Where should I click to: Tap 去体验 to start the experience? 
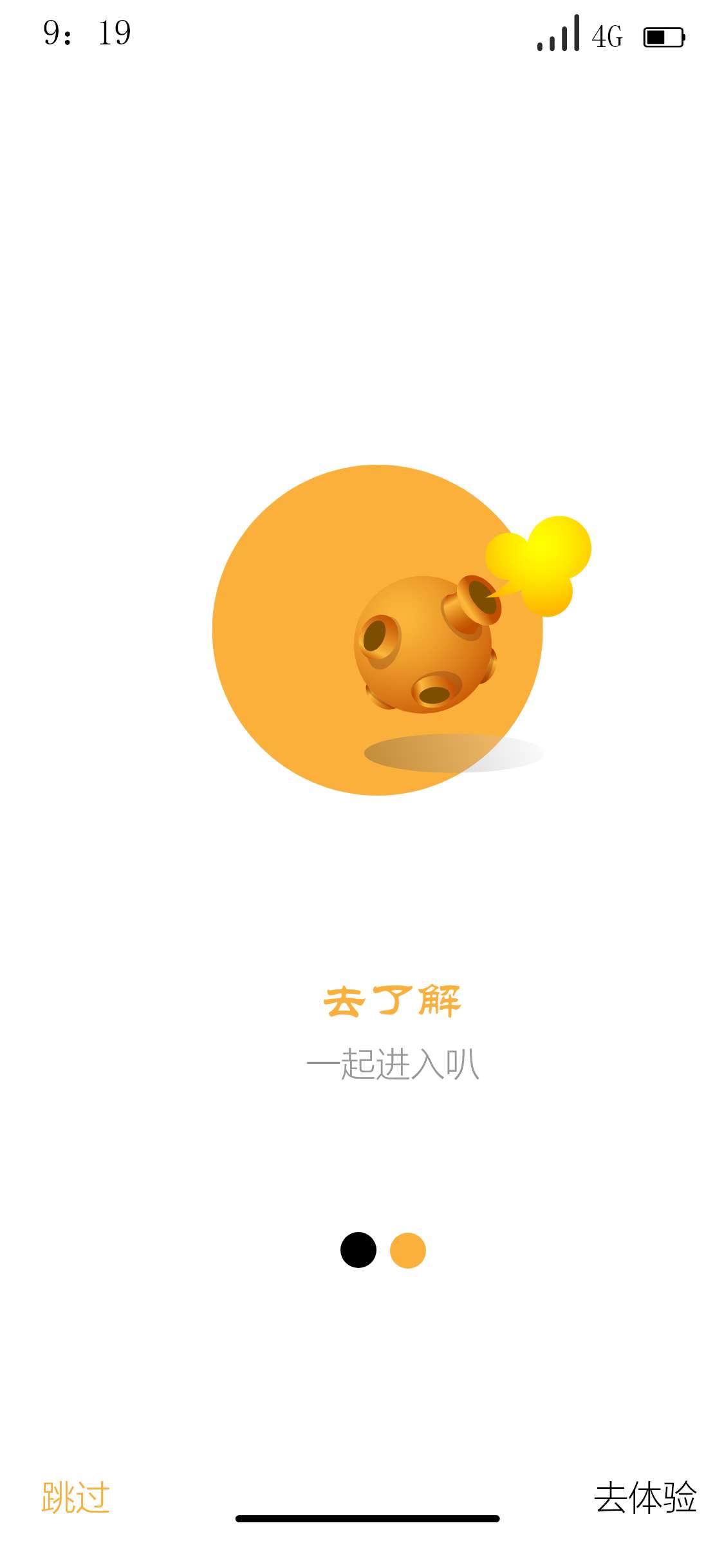tap(645, 1497)
